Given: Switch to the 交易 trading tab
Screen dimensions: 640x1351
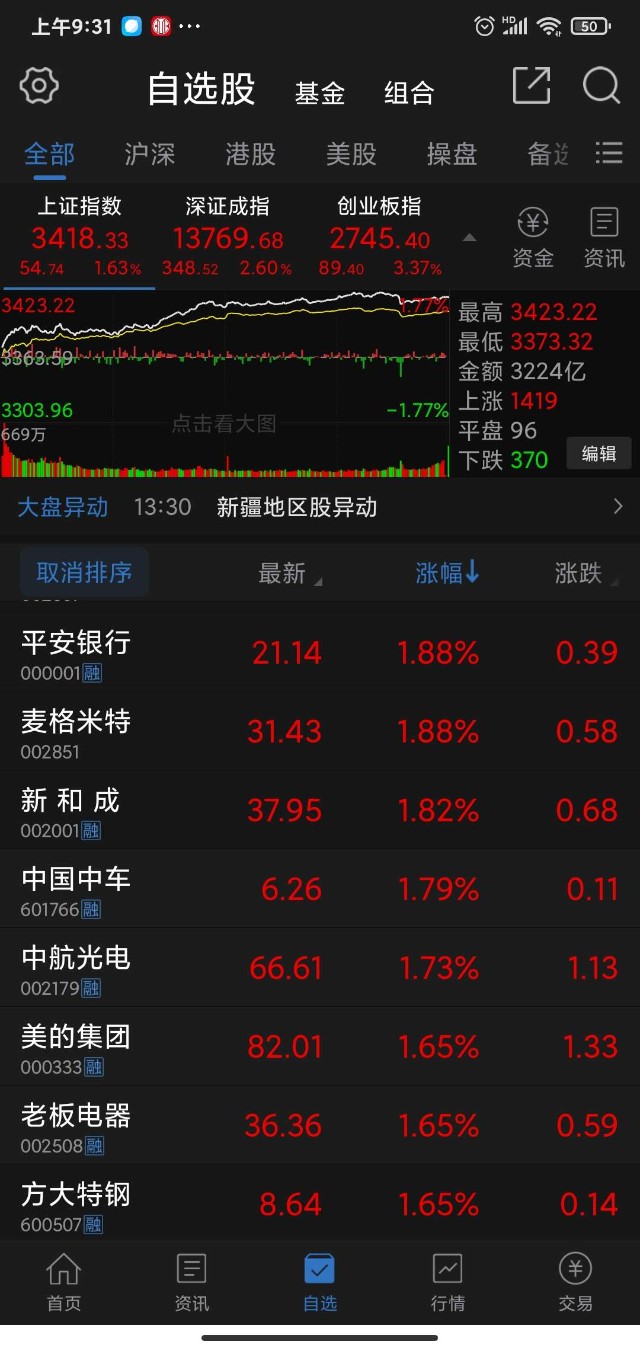Looking at the screenshot, I should click(575, 1282).
